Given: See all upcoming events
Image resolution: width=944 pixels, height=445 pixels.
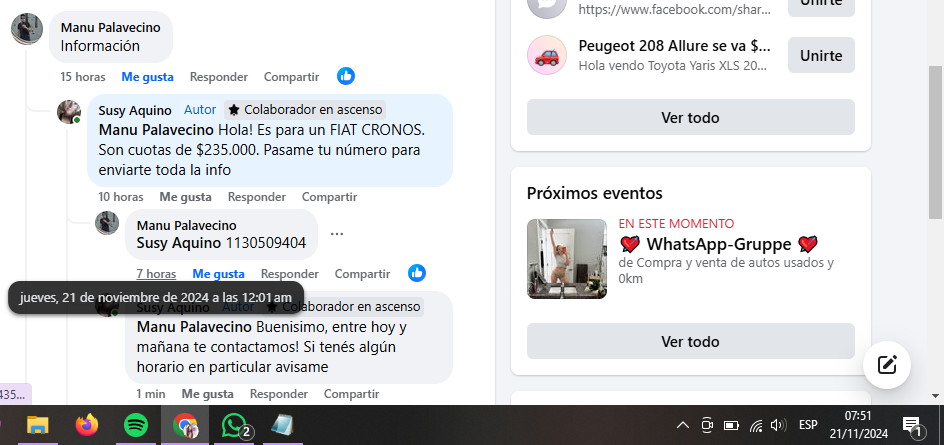Looking at the screenshot, I should pyautogui.click(x=690, y=341).
